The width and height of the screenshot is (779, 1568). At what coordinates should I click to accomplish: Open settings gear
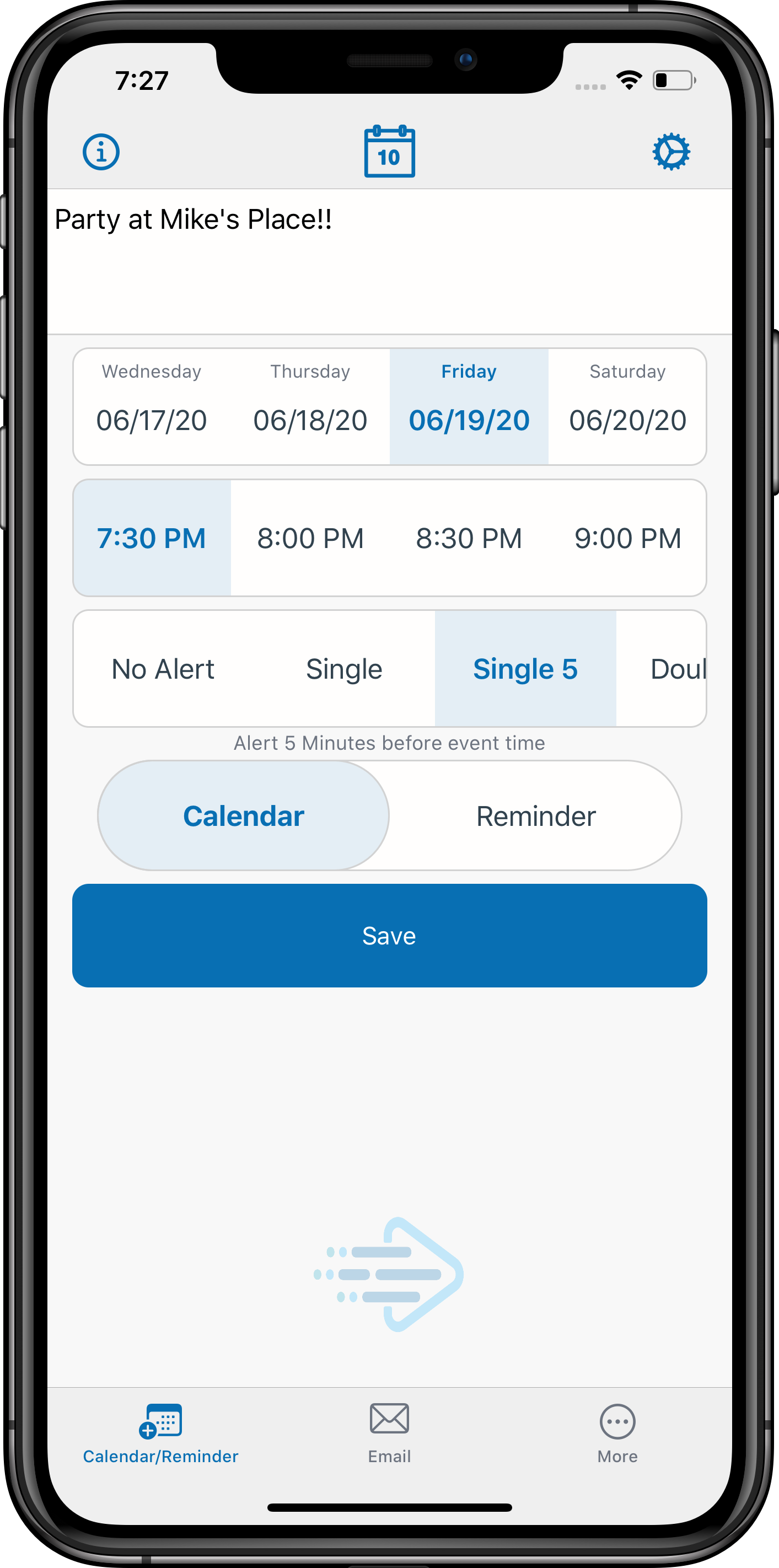point(671,152)
